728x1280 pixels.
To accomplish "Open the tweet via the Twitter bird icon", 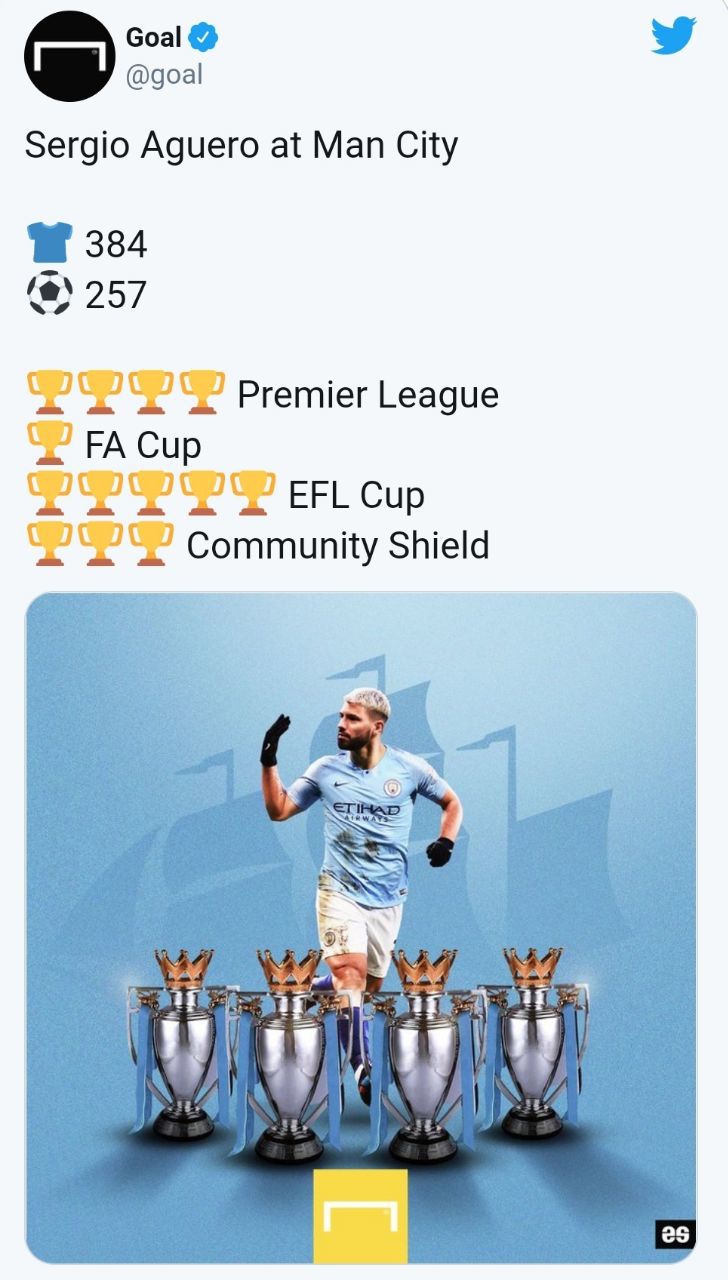I will click(673, 37).
